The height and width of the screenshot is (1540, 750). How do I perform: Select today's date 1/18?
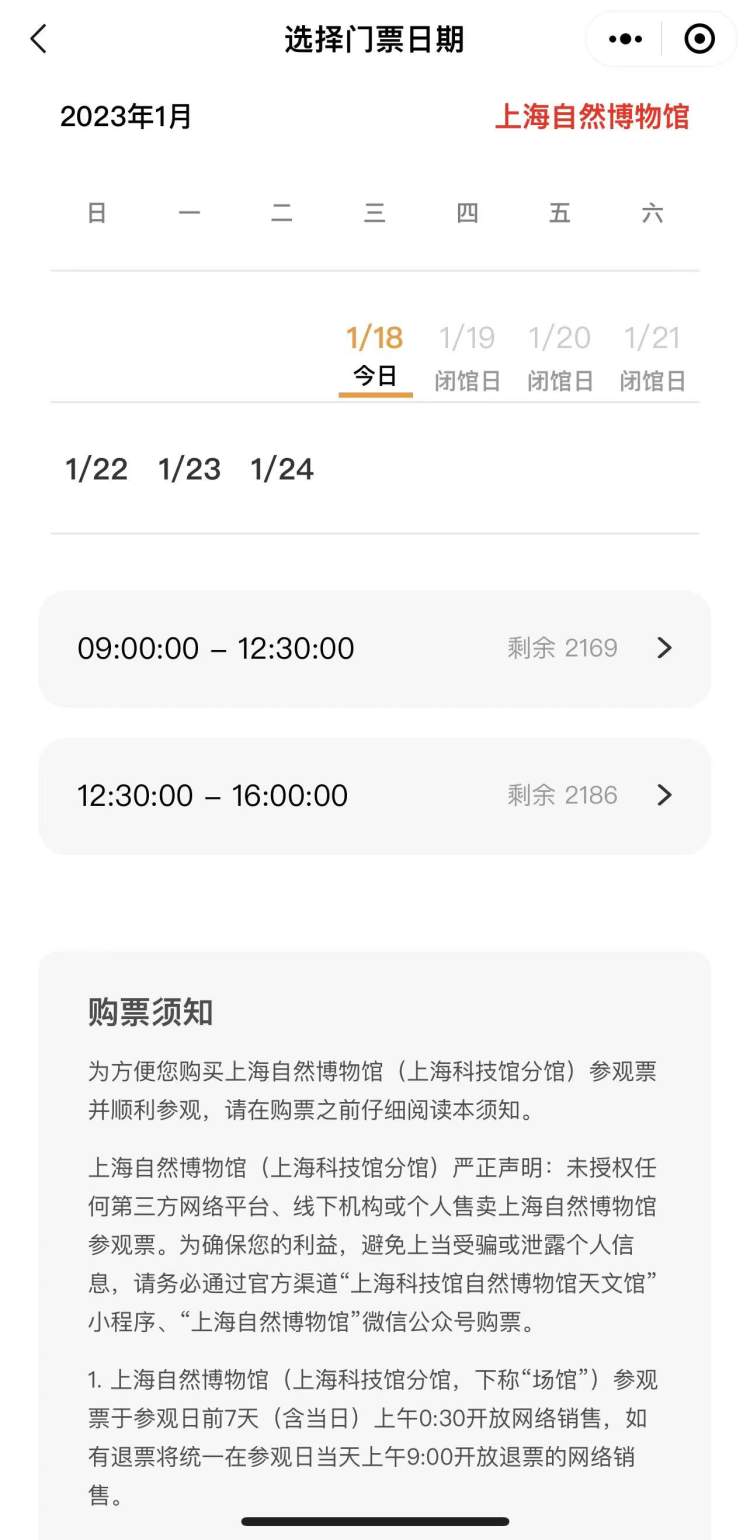tap(375, 356)
